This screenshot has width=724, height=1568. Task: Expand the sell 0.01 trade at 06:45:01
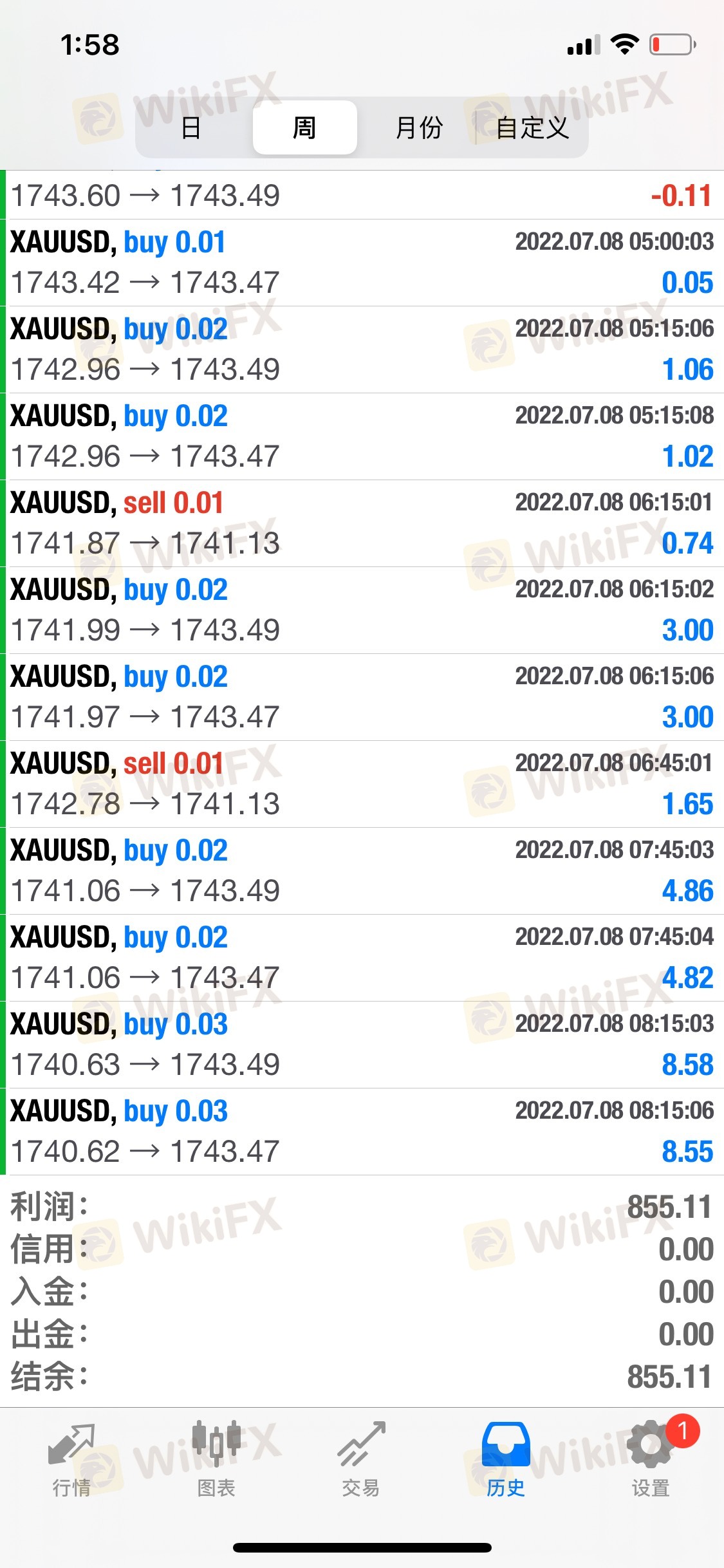[362, 784]
